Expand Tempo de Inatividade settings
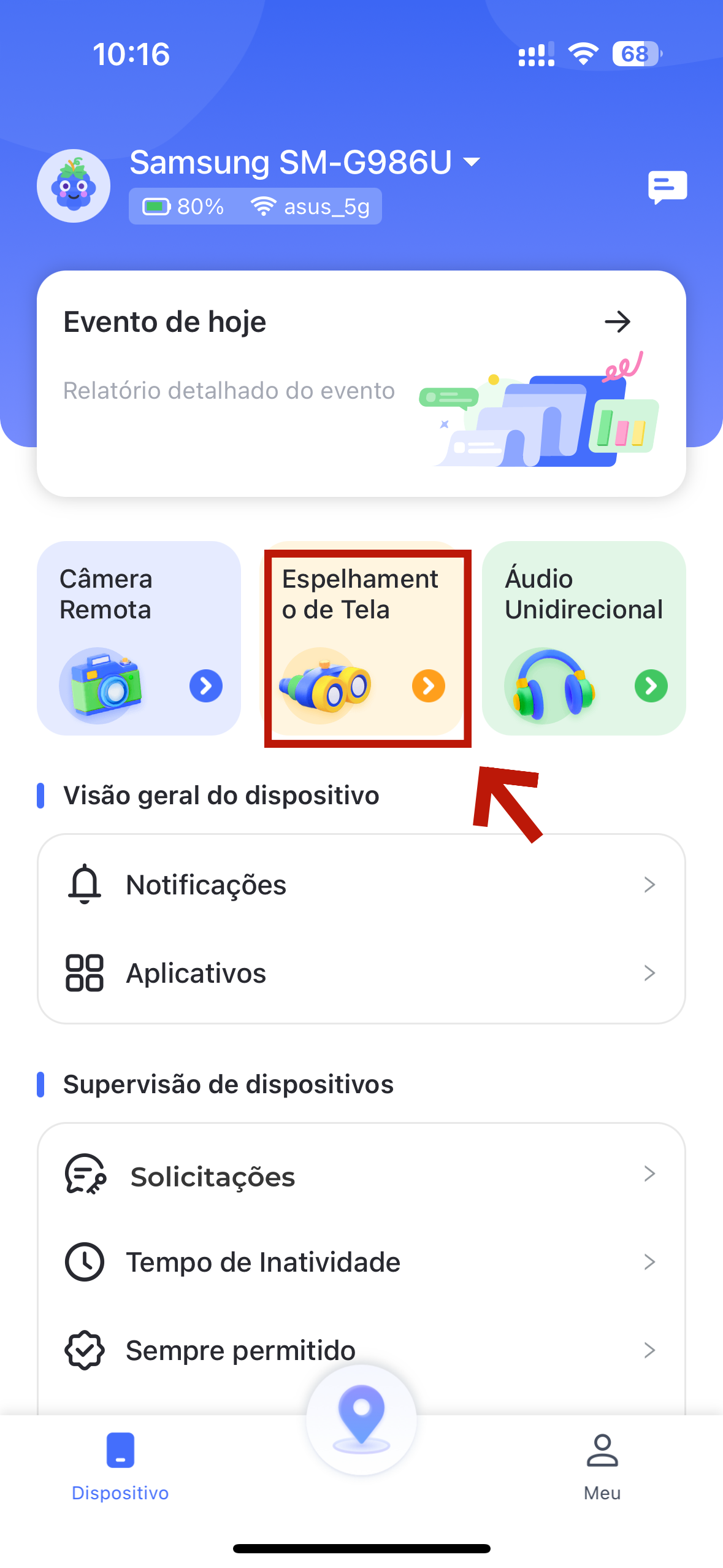This screenshot has height=1568, width=723. coord(362,1262)
